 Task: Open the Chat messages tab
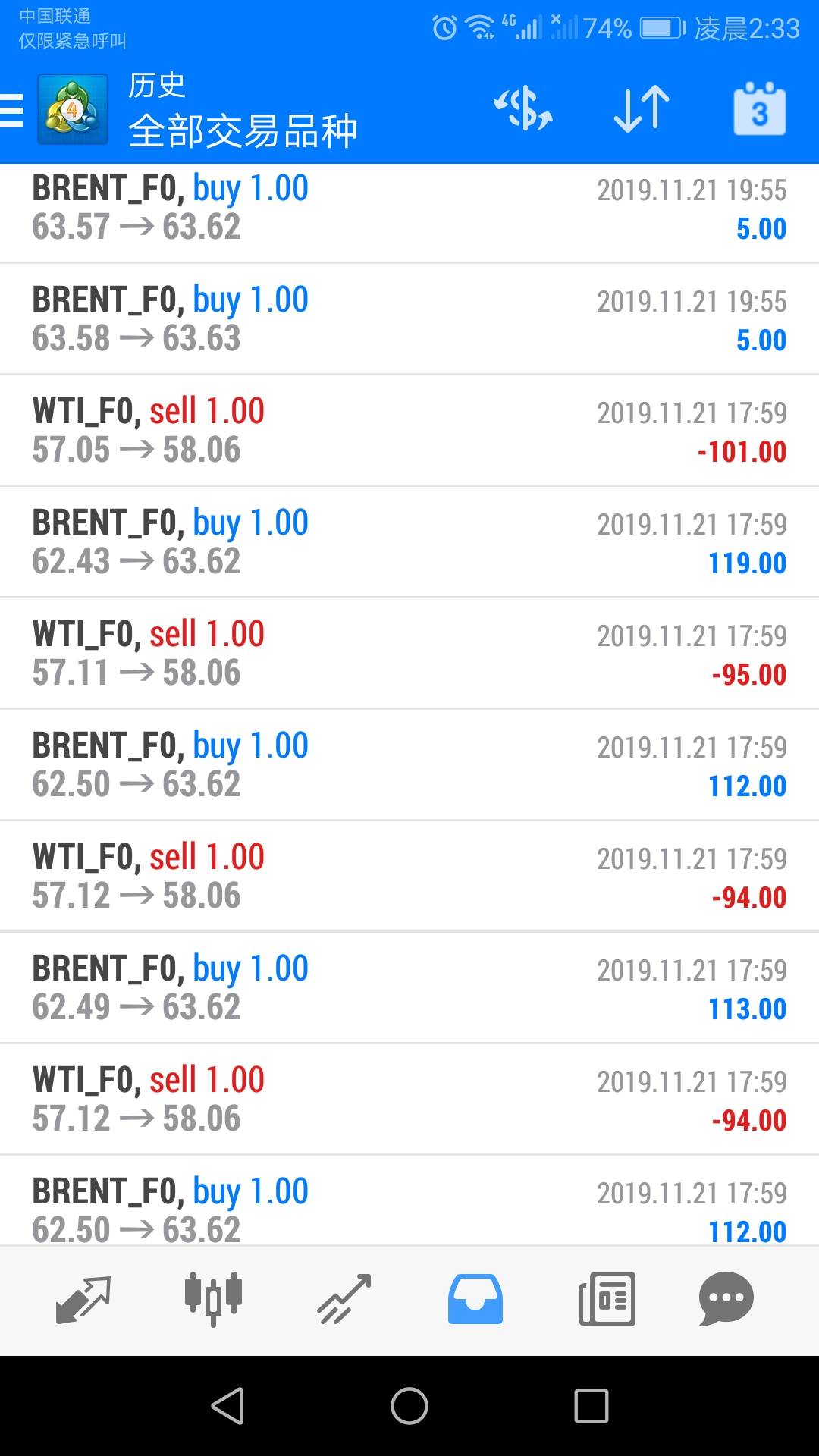pos(726,1299)
